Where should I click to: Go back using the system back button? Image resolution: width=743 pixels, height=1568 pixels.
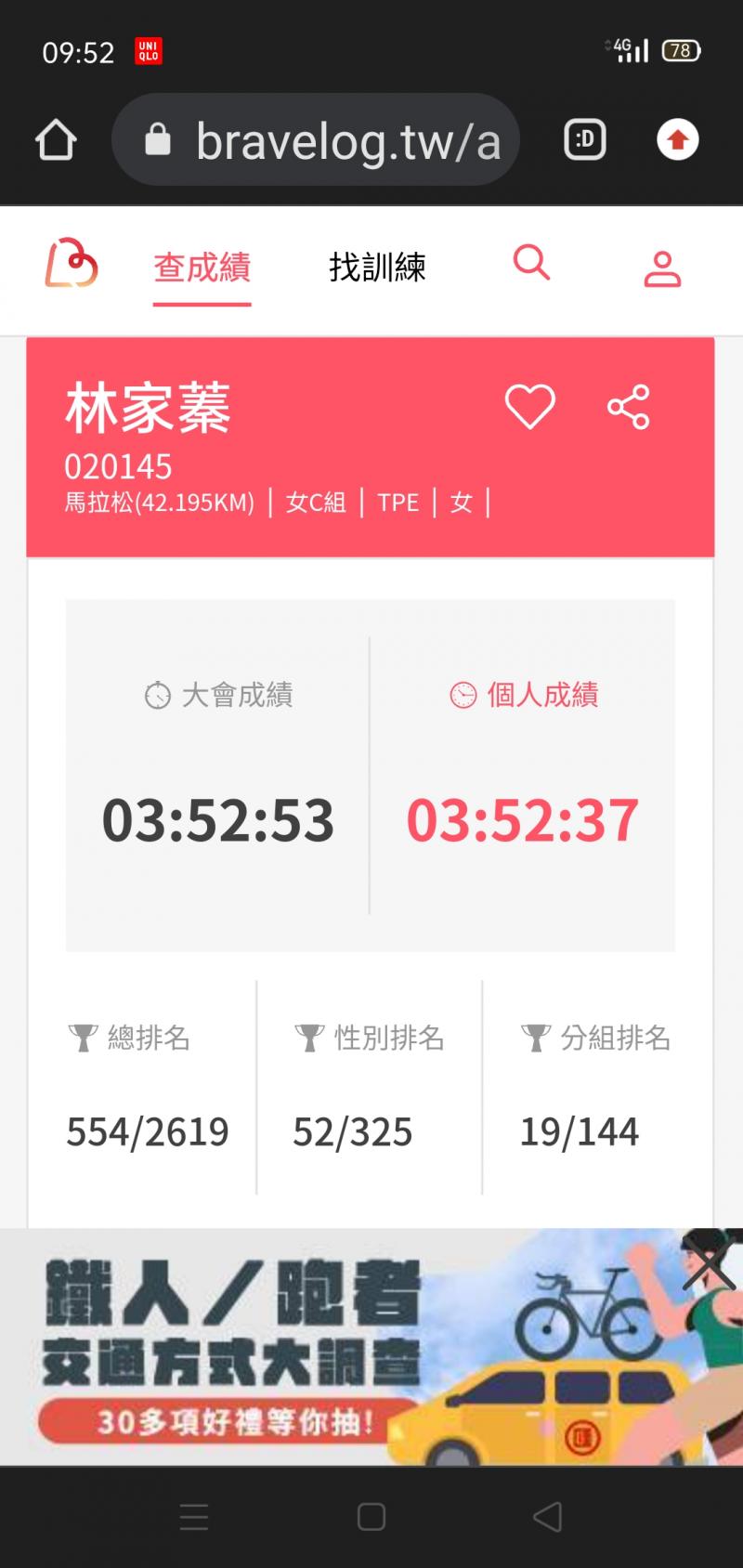tap(548, 1517)
